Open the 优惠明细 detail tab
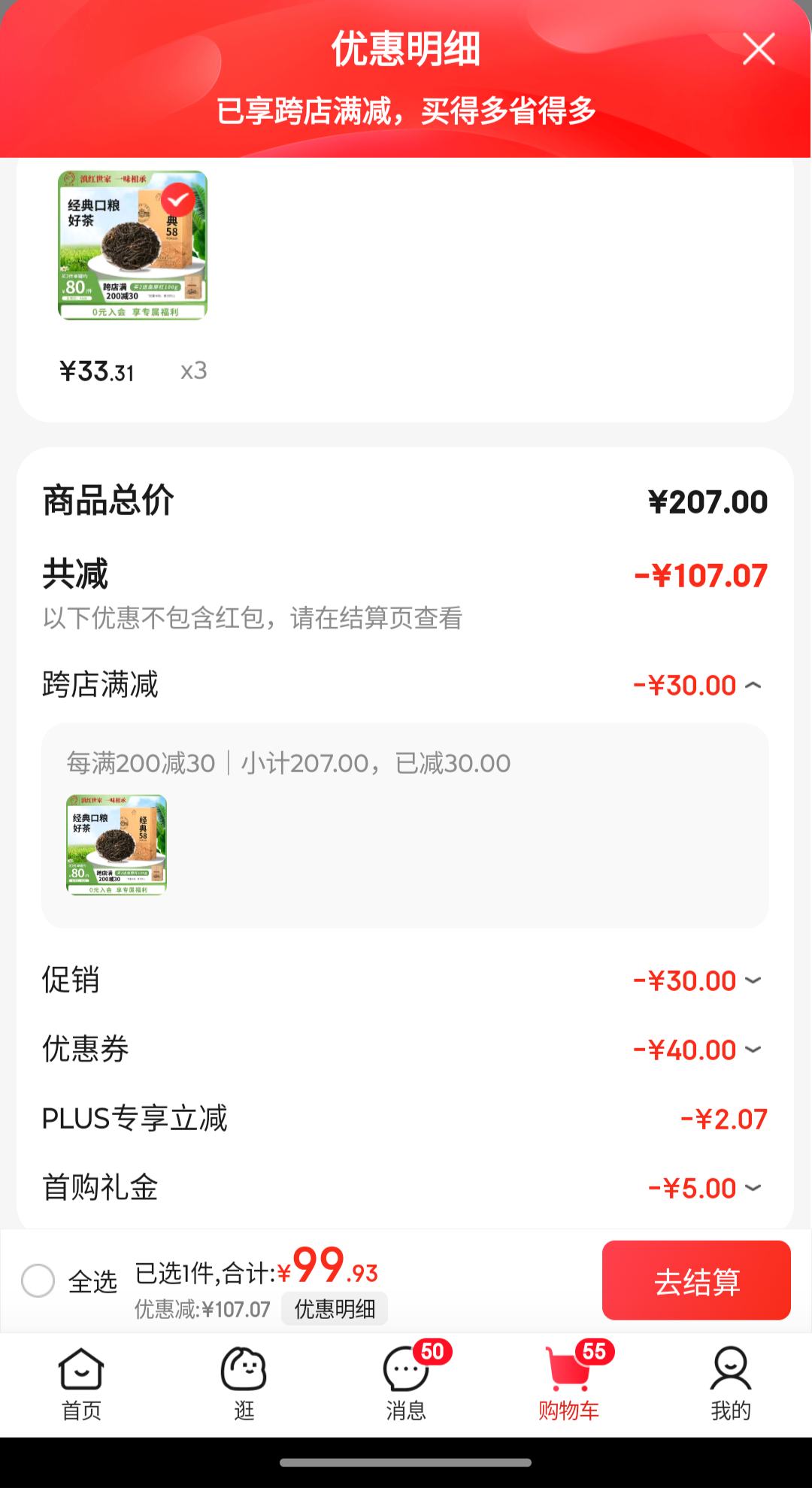 [335, 1308]
